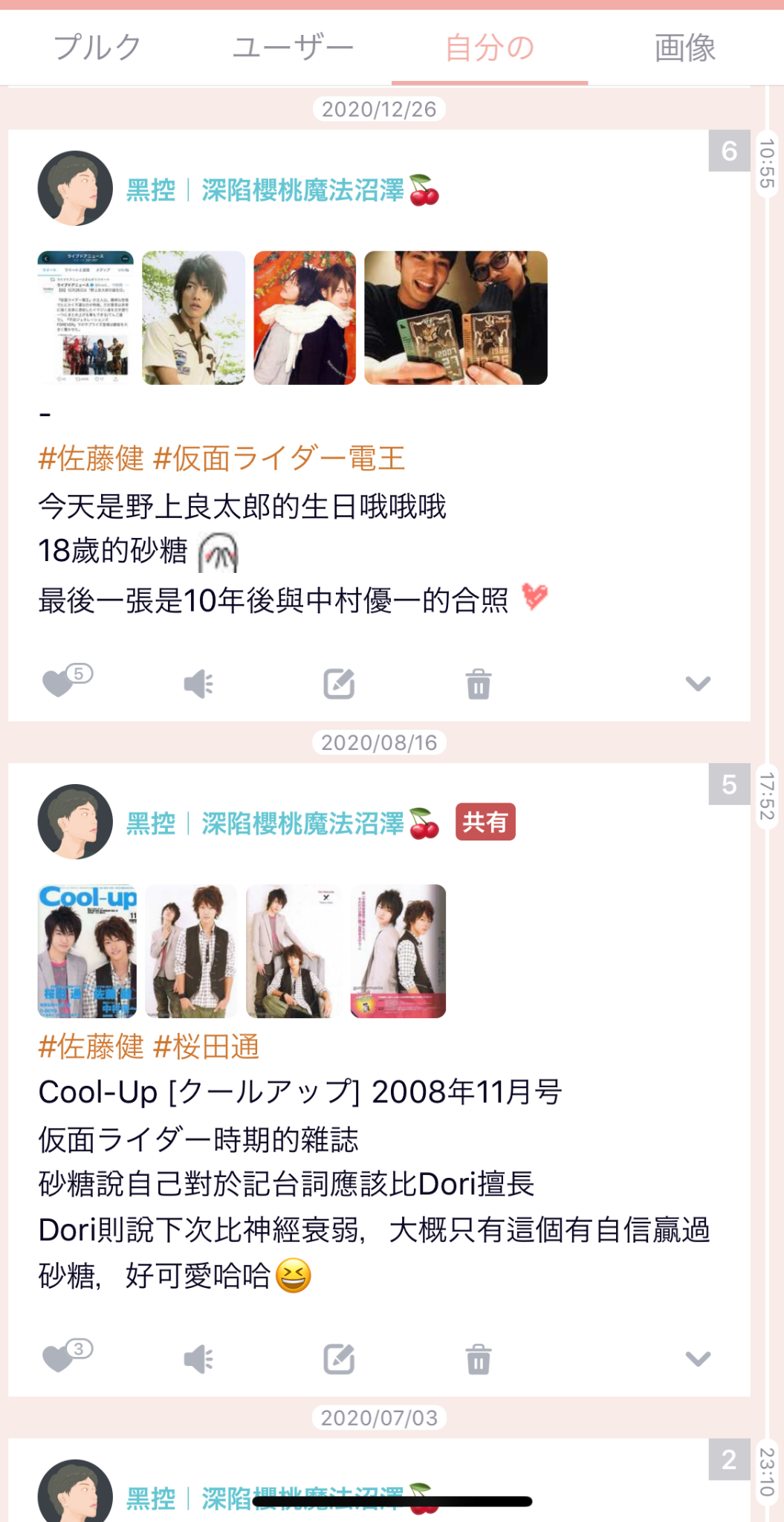Open the 画像 tab

684,48
